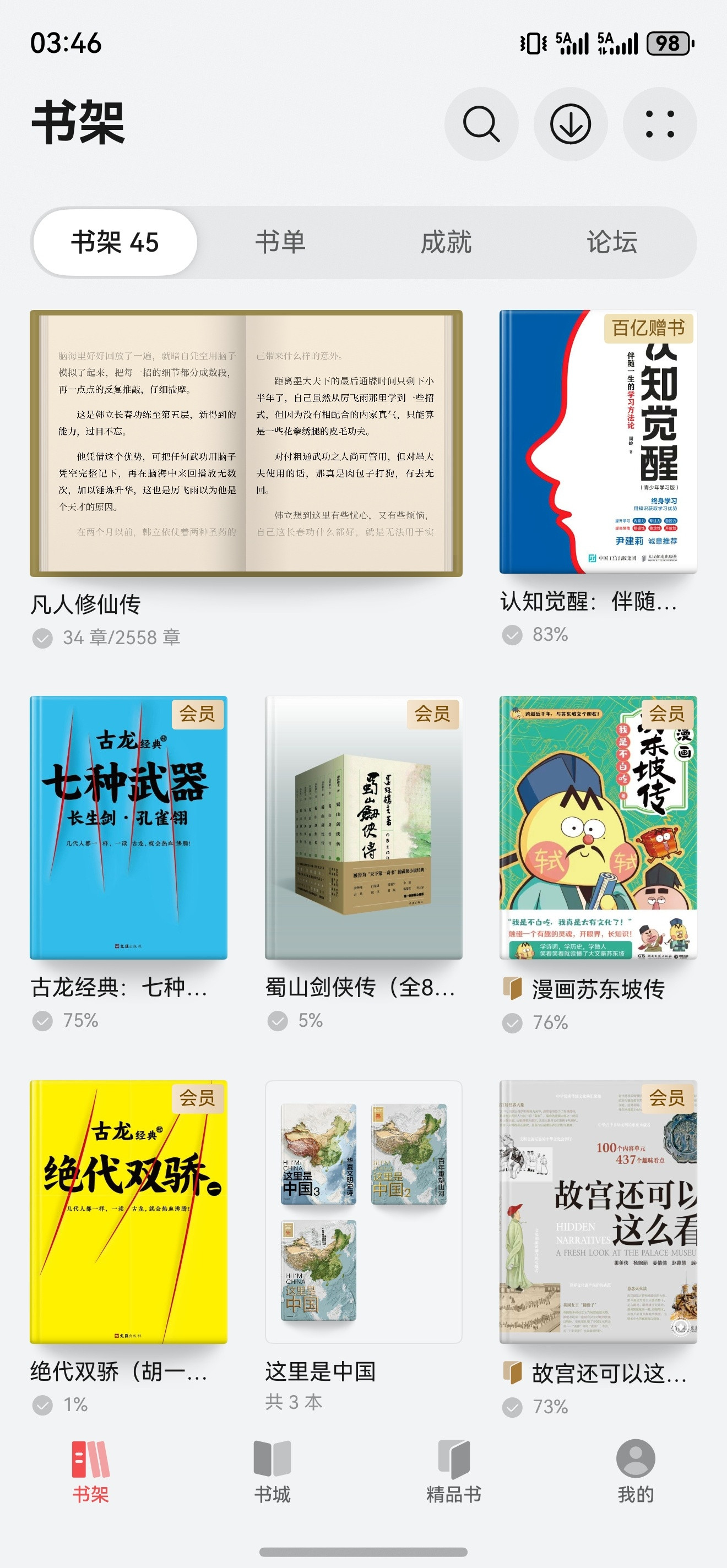Tap the battery indicator in the status bar
Screen dimensions: 727x1568
pos(668,42)
